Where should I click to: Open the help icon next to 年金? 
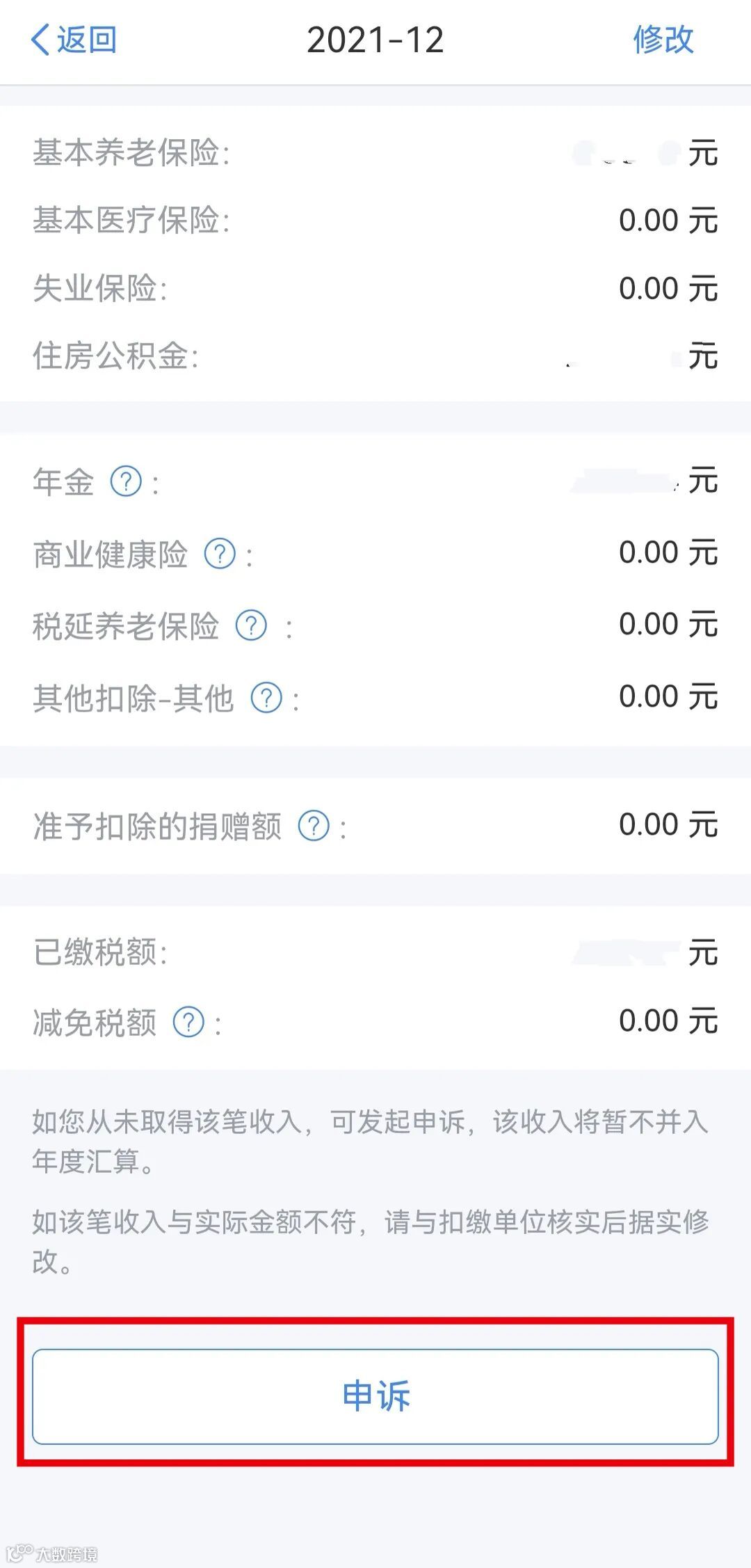(x=126, y=481)
